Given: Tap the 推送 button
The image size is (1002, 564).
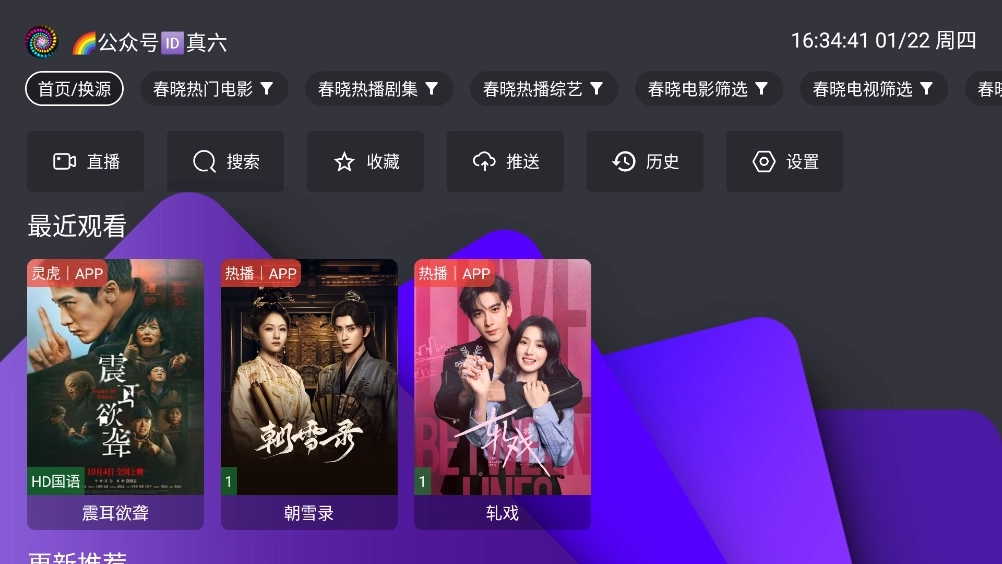Looking at the screenshot, I should 505,161.
